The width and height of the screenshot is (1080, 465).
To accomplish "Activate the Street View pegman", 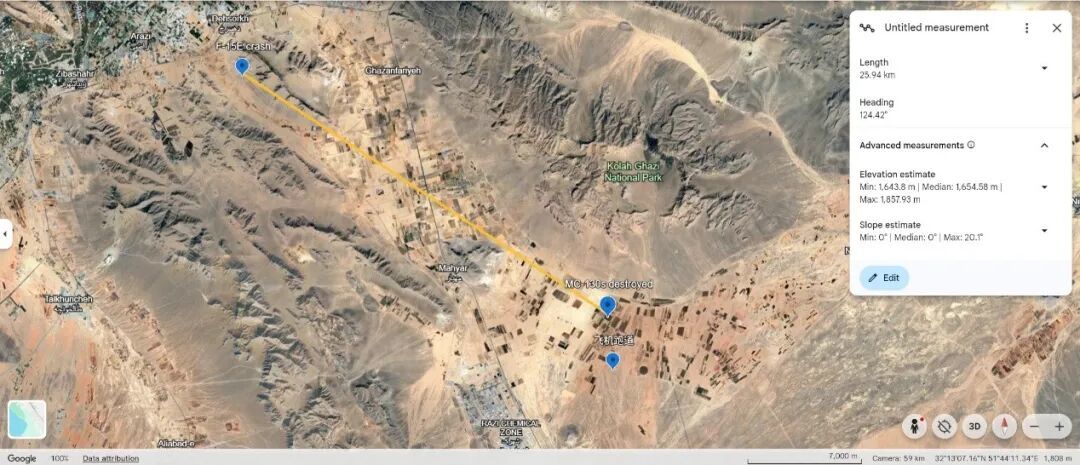I will [914, 426].
